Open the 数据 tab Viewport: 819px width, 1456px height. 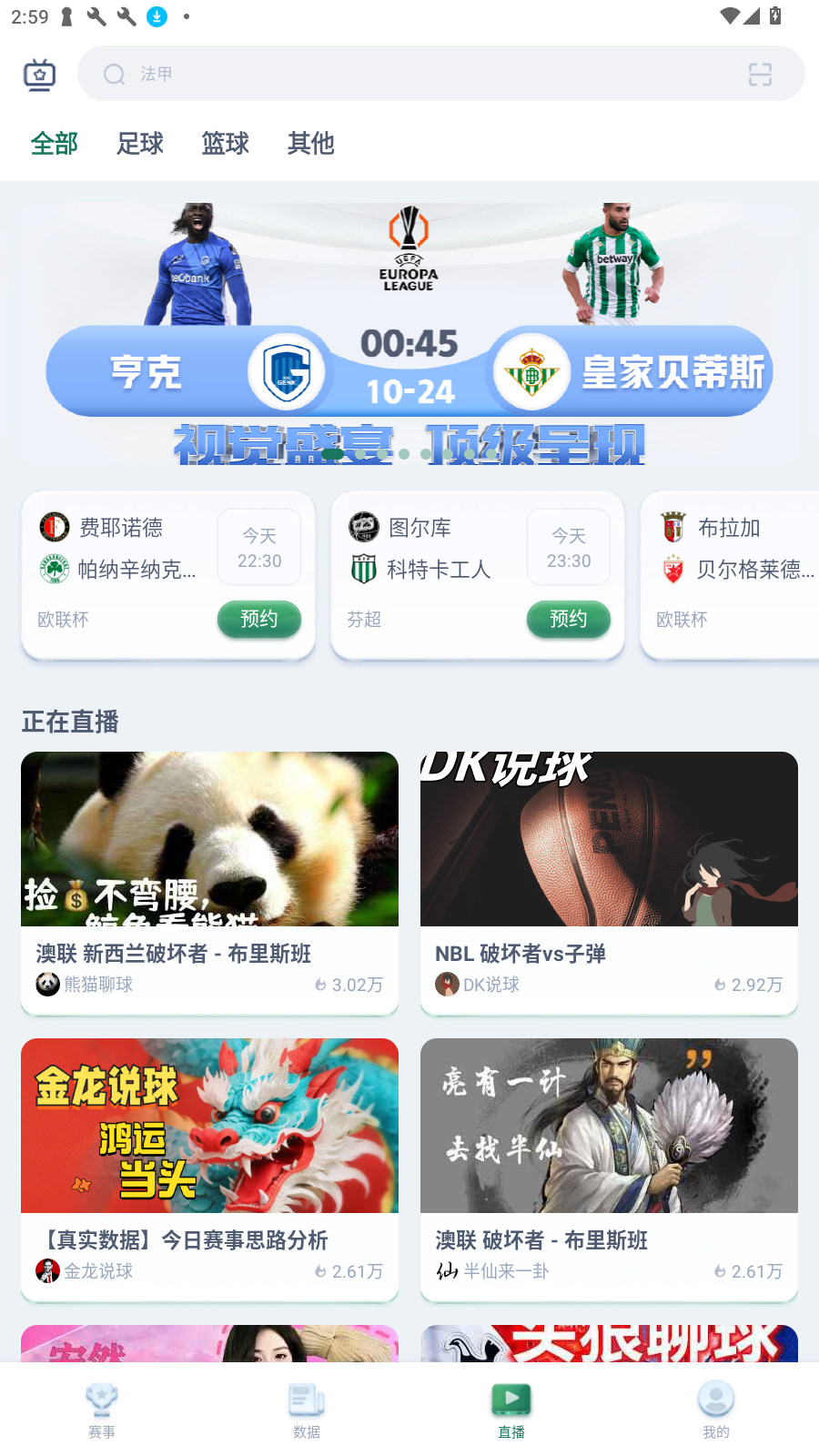click(307, 1410)
